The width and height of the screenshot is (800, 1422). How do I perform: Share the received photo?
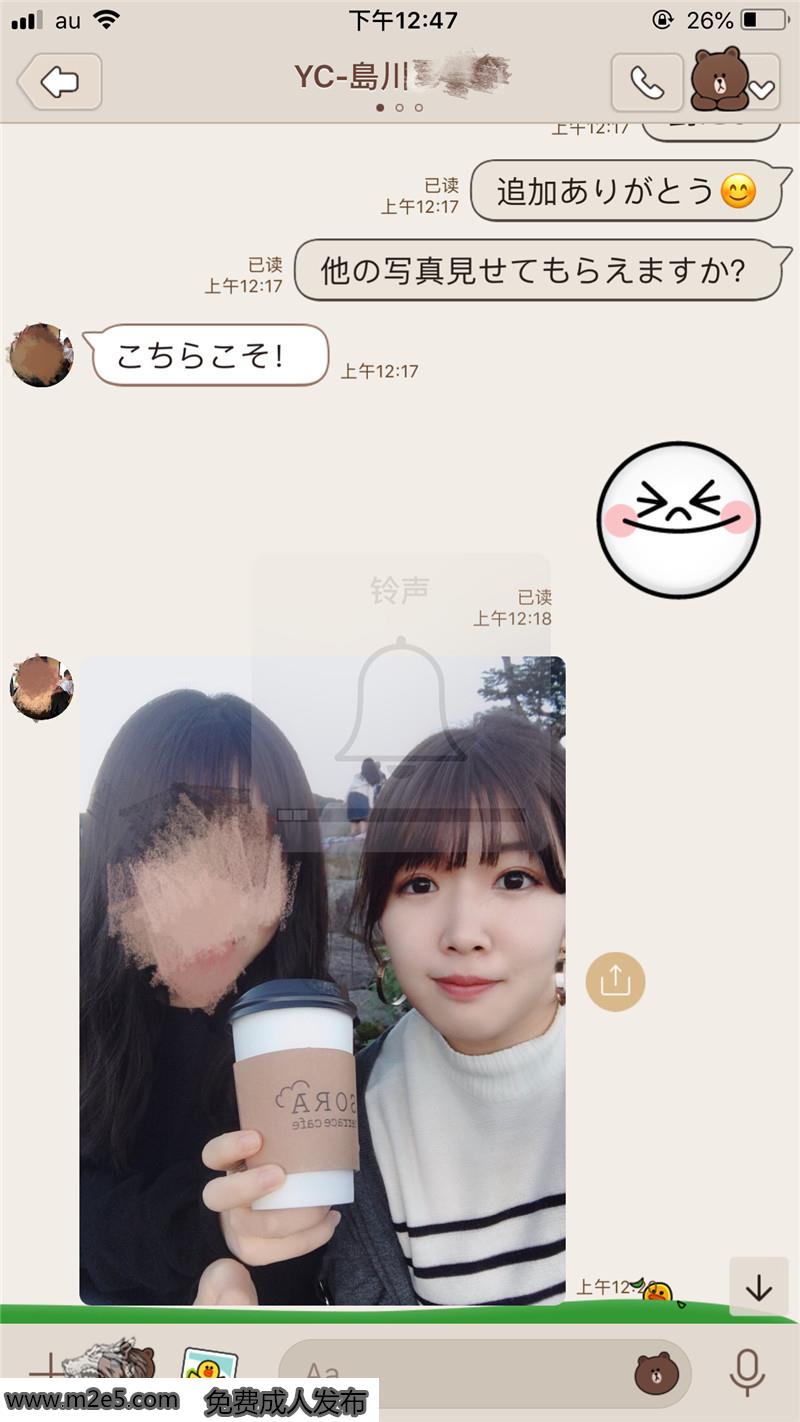615,981
